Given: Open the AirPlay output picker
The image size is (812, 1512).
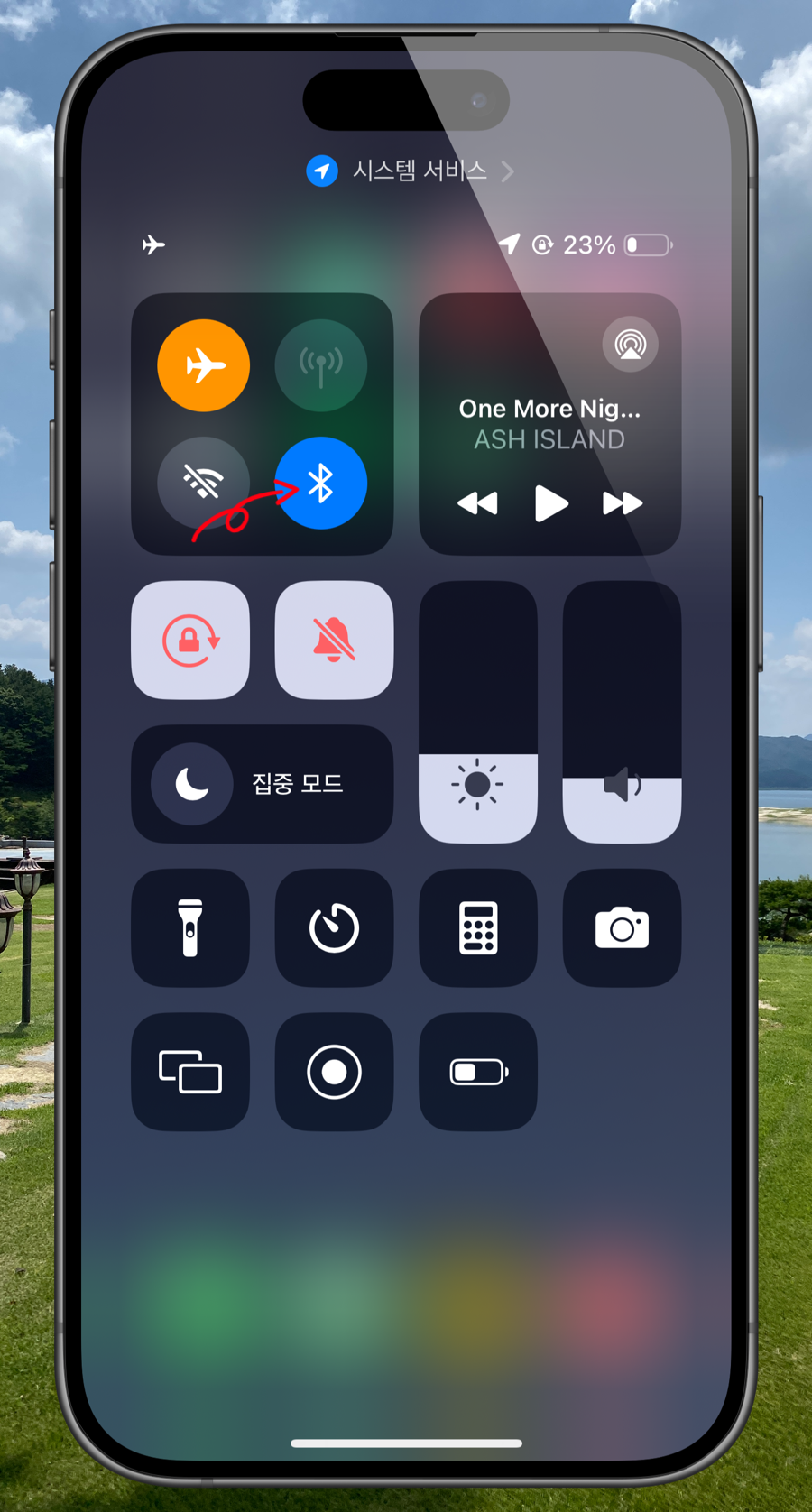Looking at the screenshot, I should pos(630,345).
